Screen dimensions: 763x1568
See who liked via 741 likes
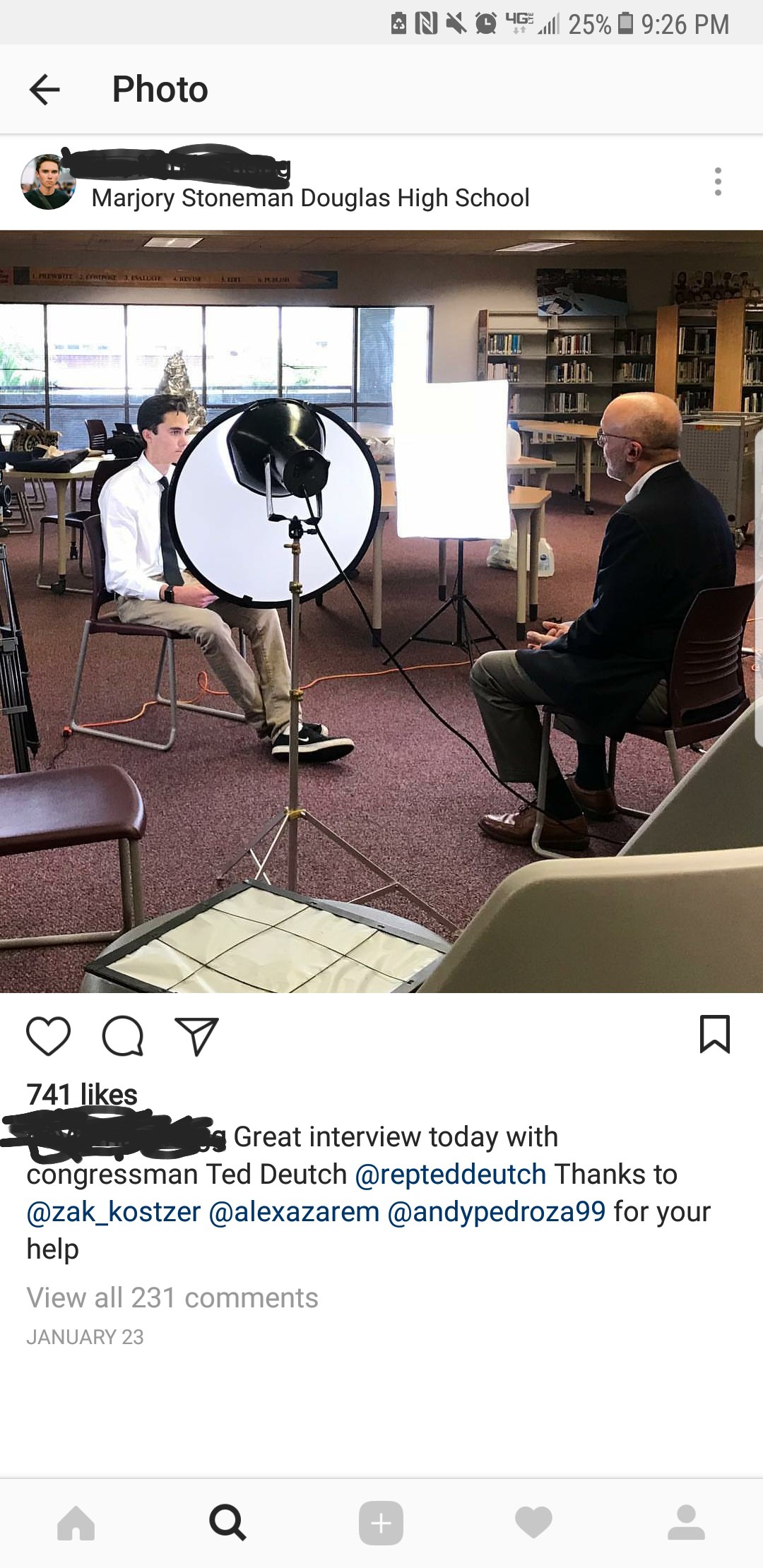pos(82,1094)
